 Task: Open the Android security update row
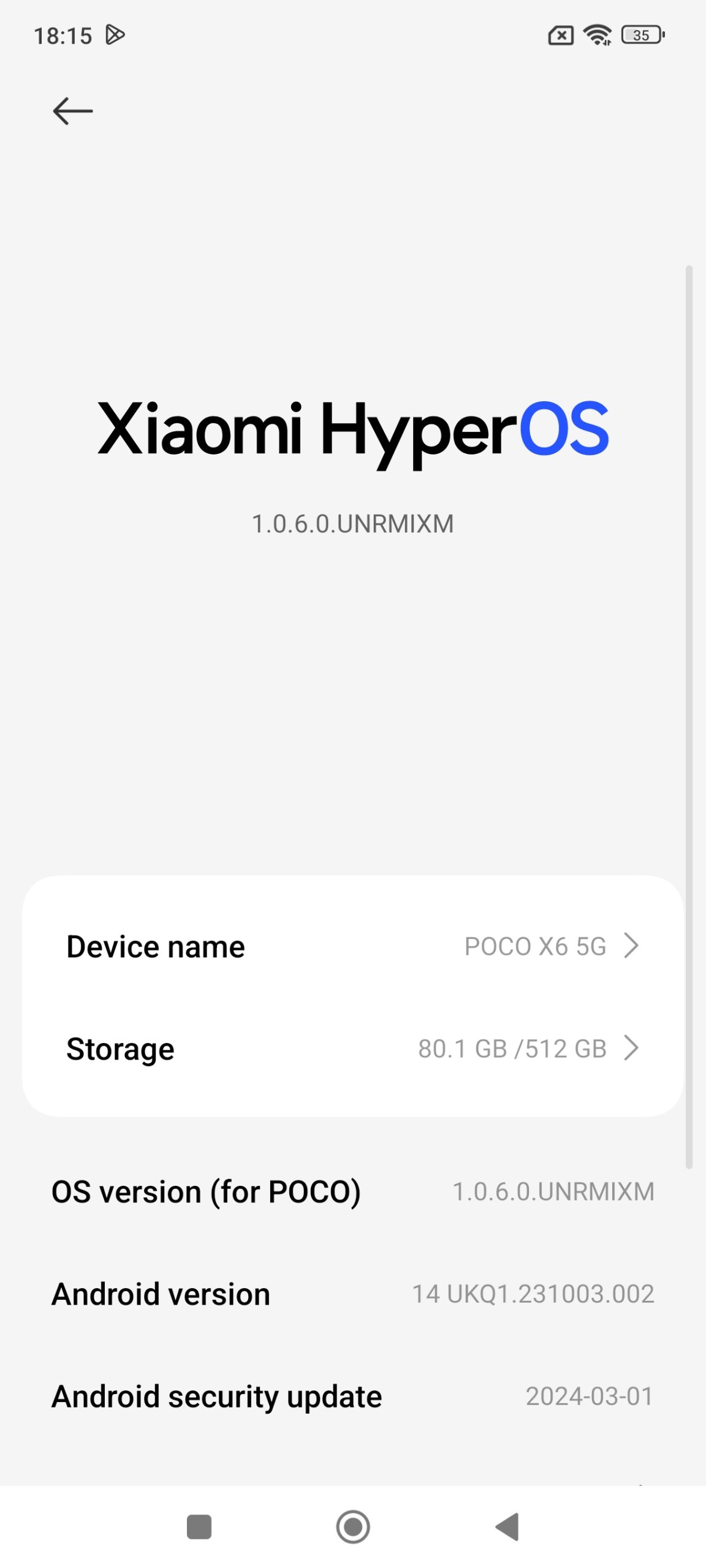pyautogui.click(x=352, y=1396)
